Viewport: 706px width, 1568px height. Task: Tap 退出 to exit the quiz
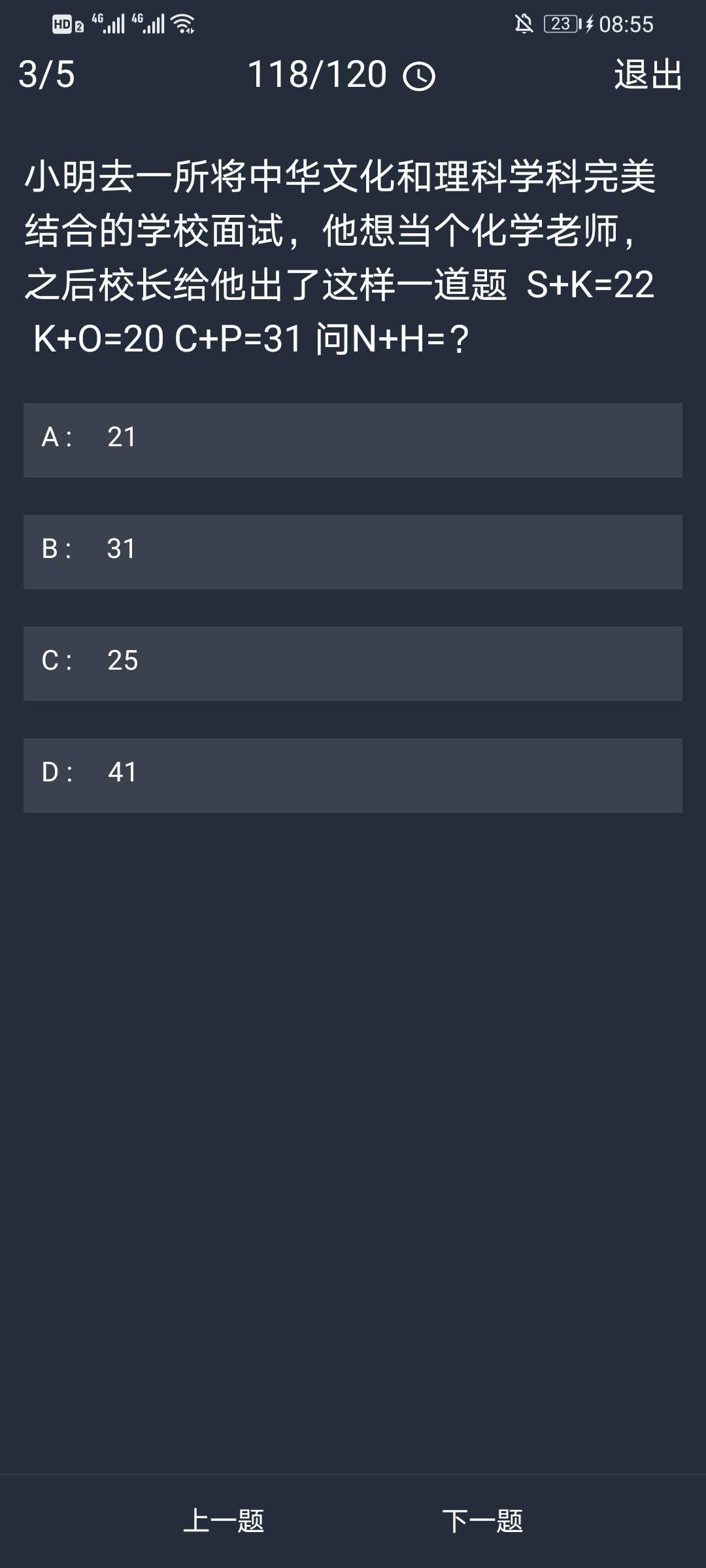648,74
